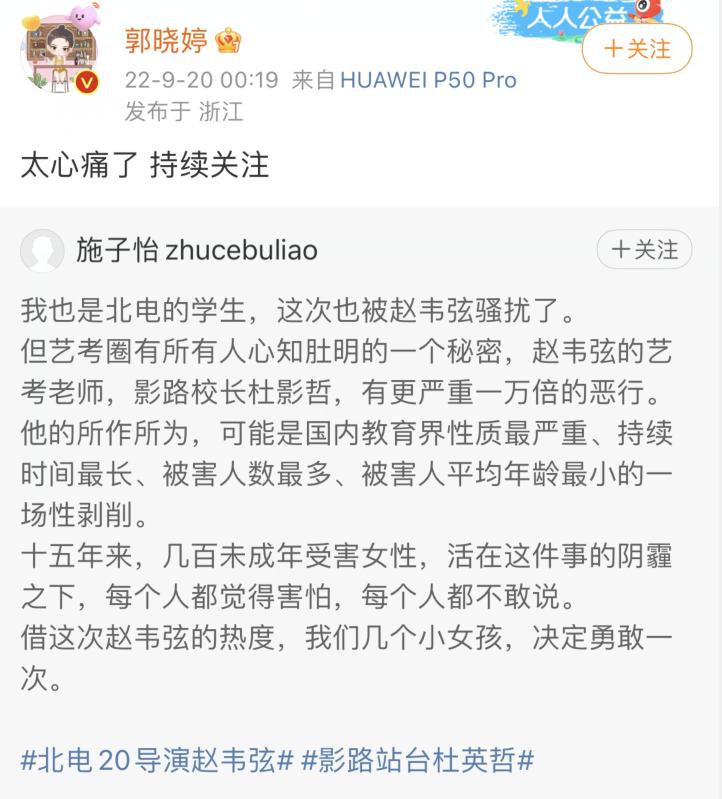Open hashtag #北电20导演赵韦弦#
The width and height of the screenshot is (722, 799).
[x=157, y=760]
